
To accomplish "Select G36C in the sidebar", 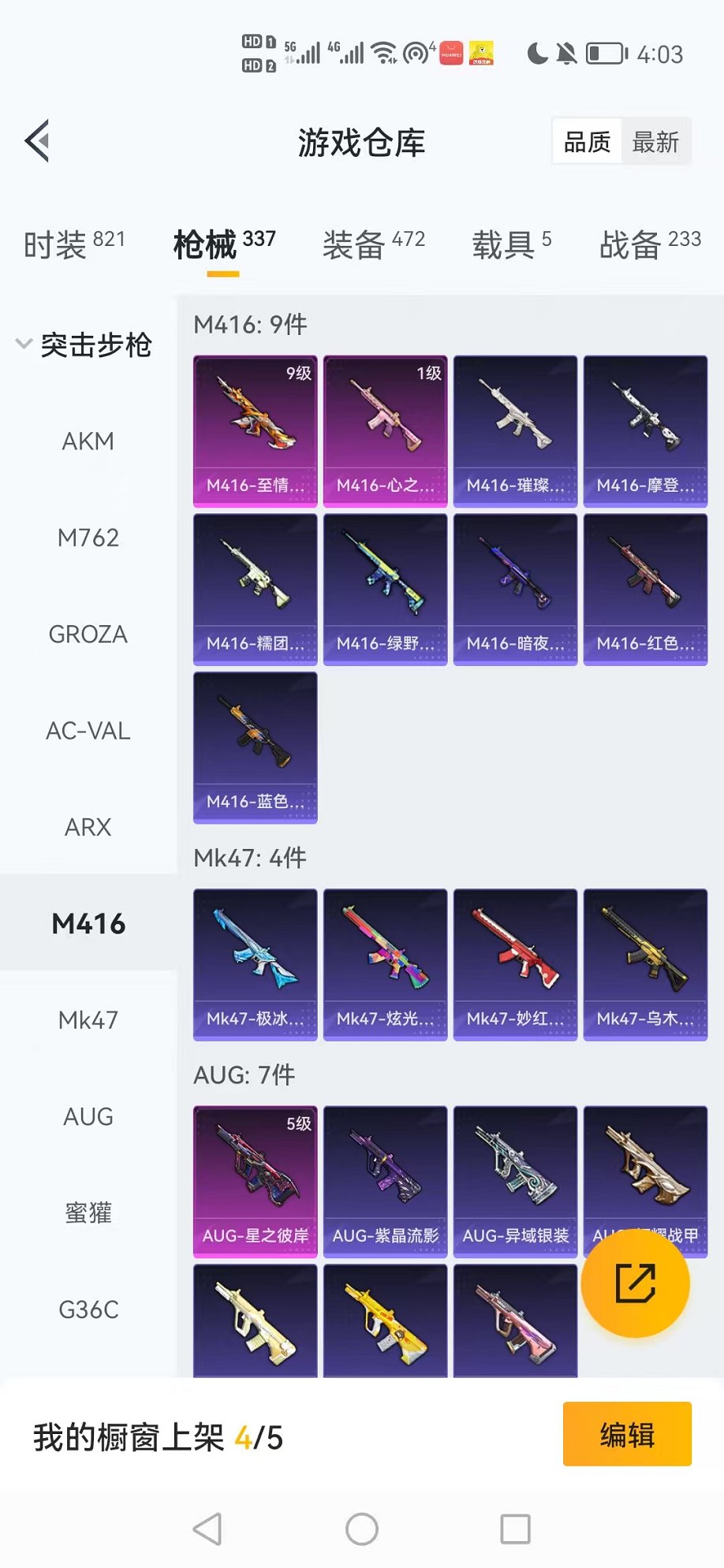I will coord(88,1309).
